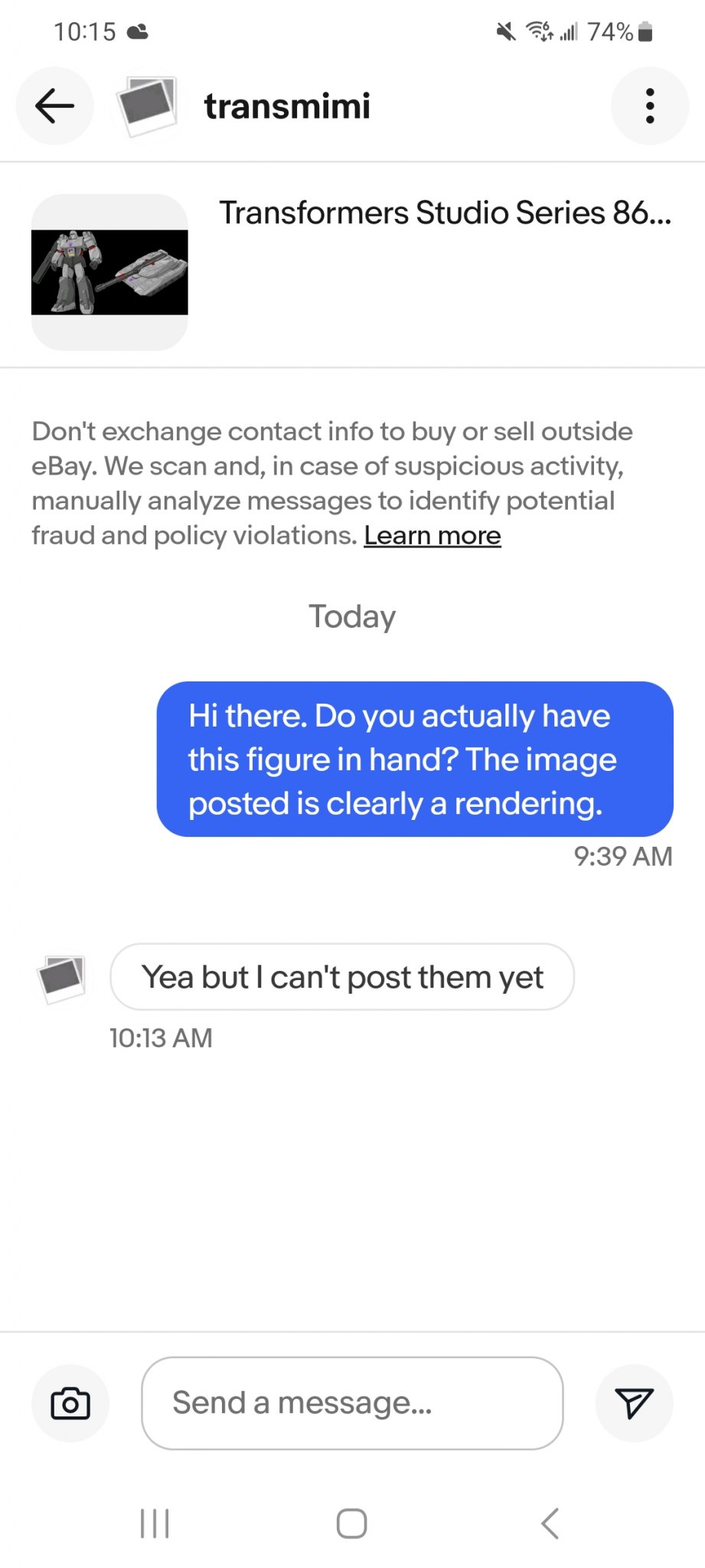Follow the Learn more link
705x1568 pixels.
coord(432,536)
